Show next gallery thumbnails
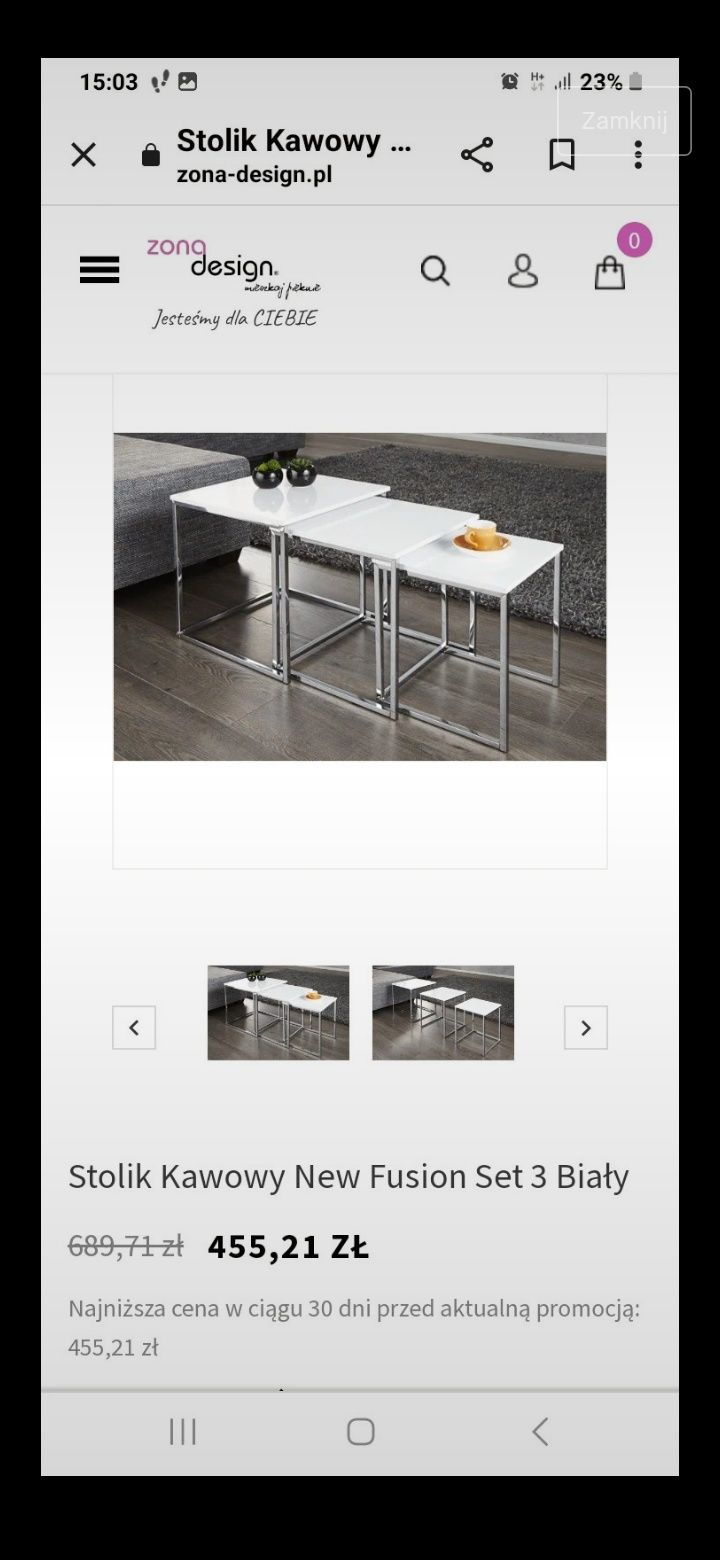Screen dimensions: 720x1560 coord(585,1027)
